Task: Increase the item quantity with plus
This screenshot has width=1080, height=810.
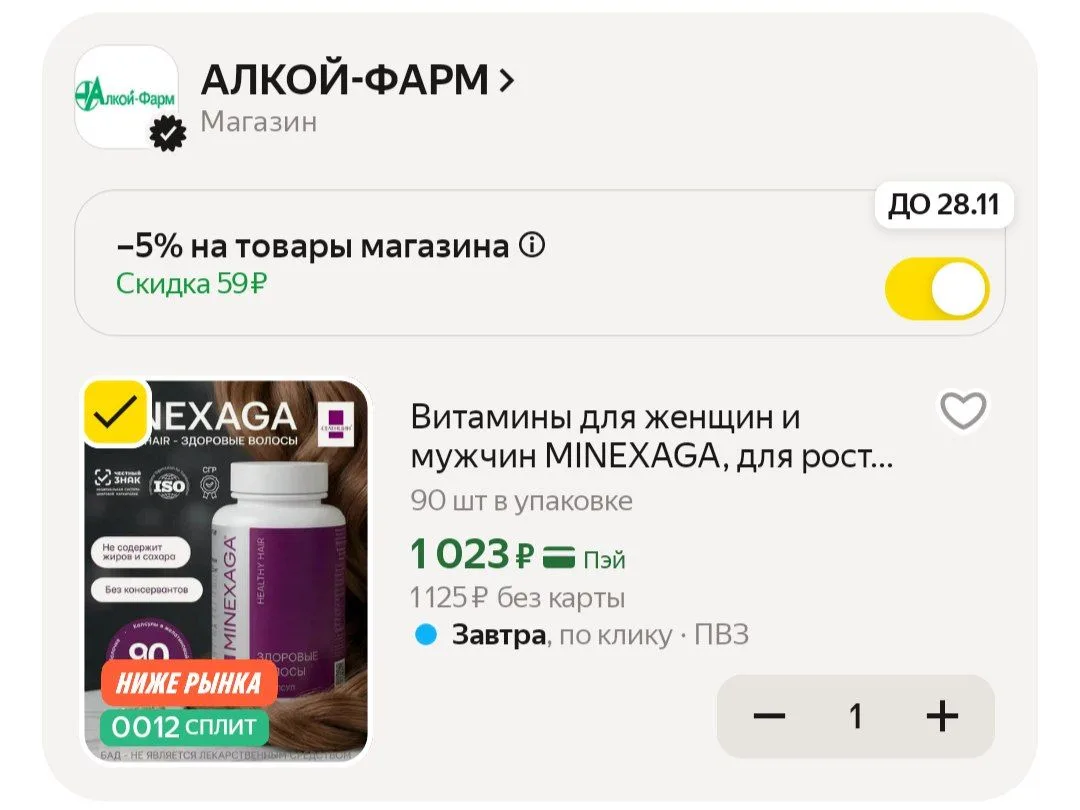Action: click(x=942, y=716)
